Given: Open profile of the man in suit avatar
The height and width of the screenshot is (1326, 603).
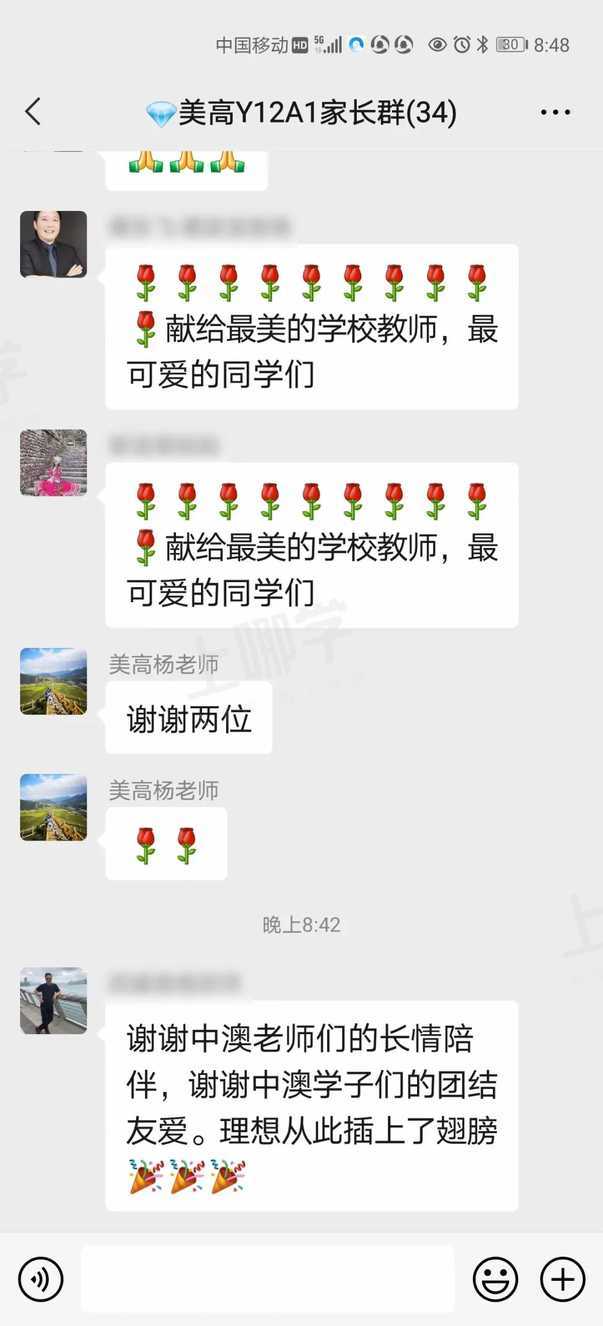Looking at the screenshot, I should coord(53,244).
